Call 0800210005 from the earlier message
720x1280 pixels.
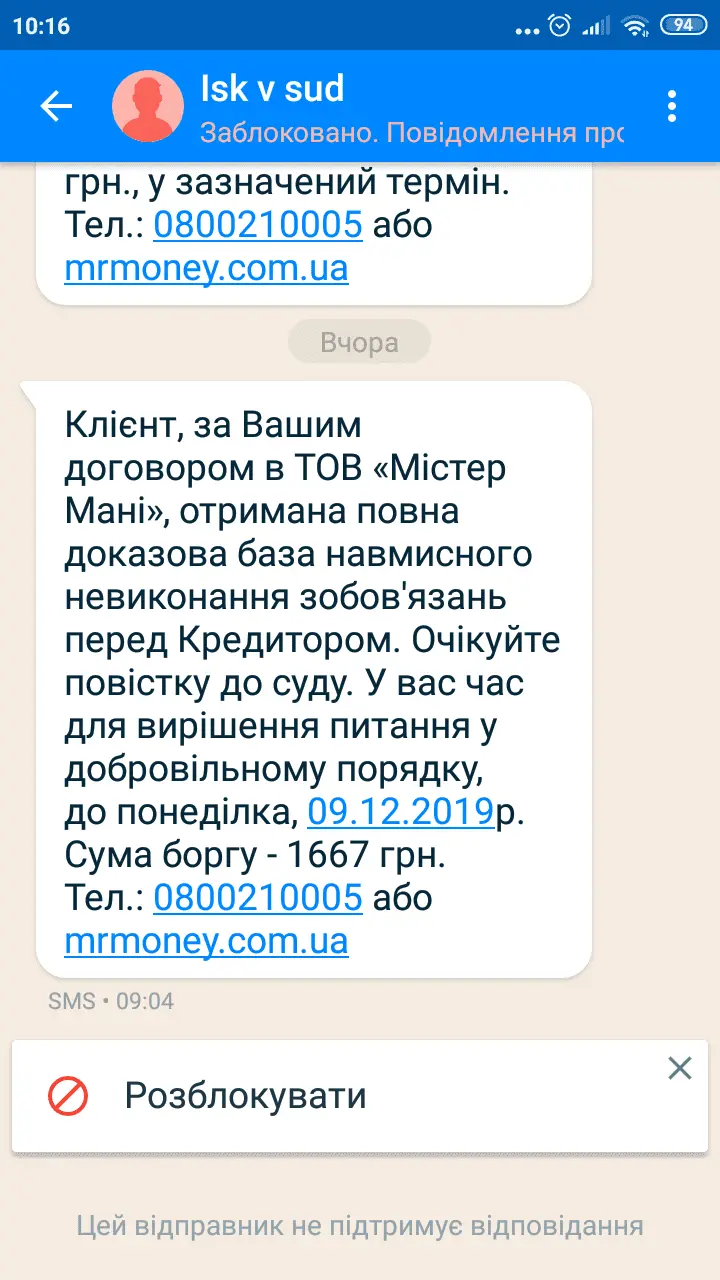coord(257,225)
